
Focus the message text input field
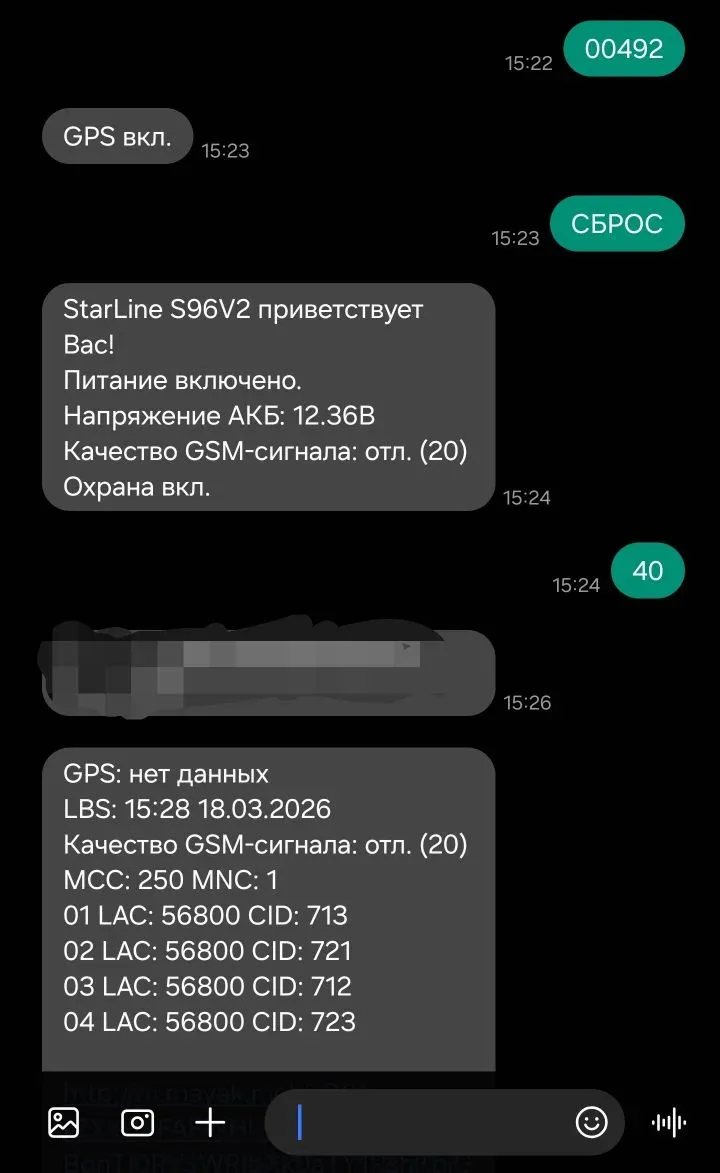coord(430,1123)
